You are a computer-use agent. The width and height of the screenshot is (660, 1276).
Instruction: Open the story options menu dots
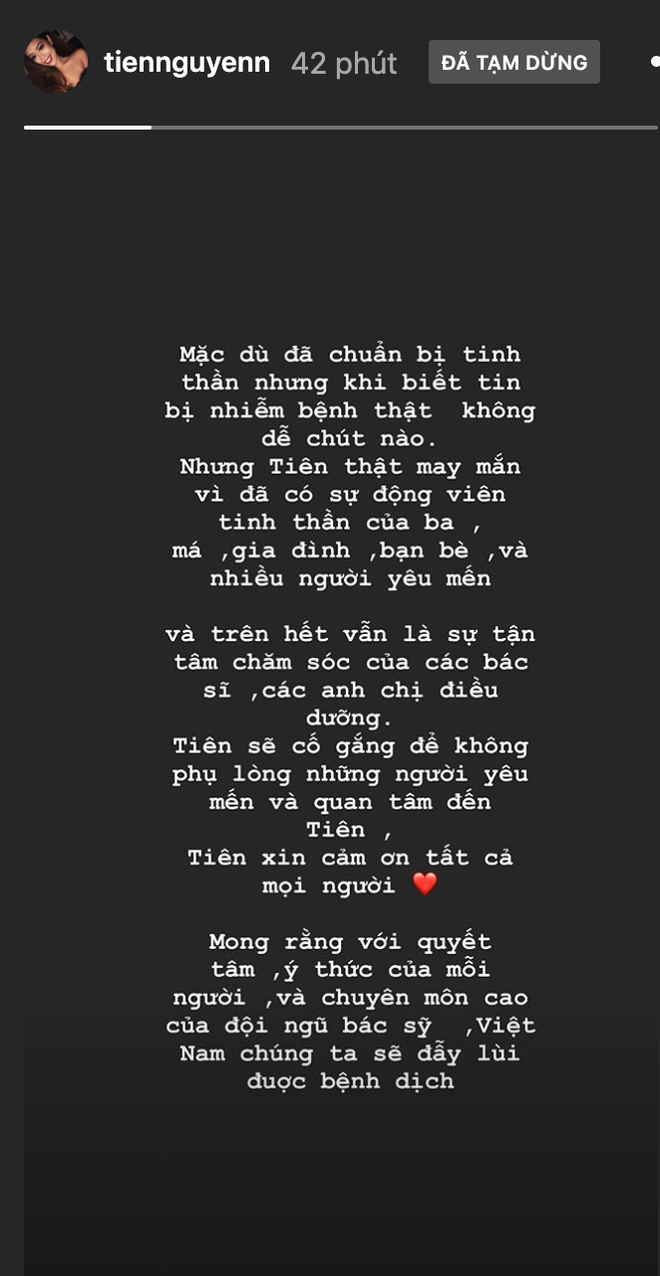coord(654,62)
